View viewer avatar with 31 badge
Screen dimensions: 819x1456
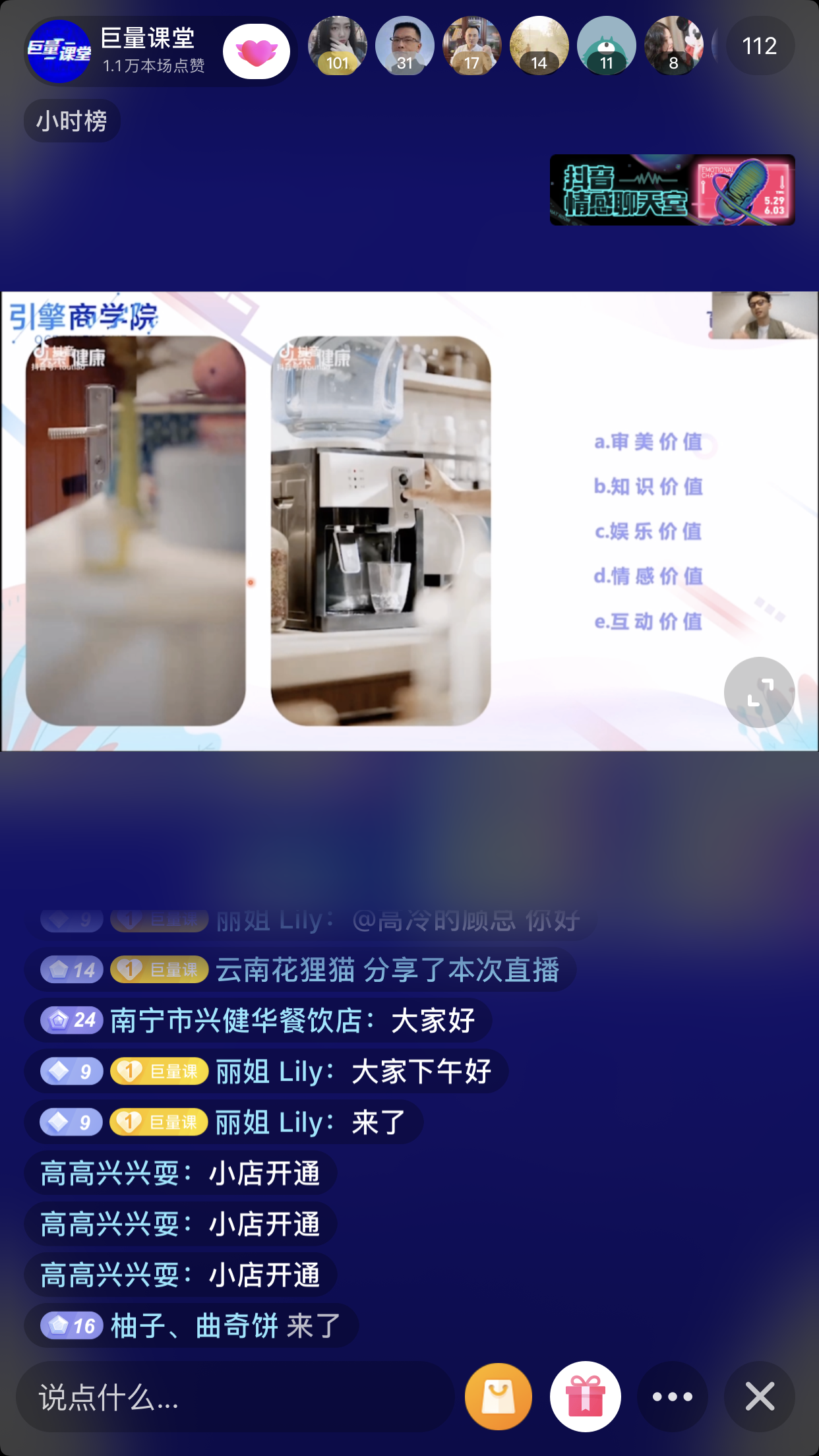(404, 45)
